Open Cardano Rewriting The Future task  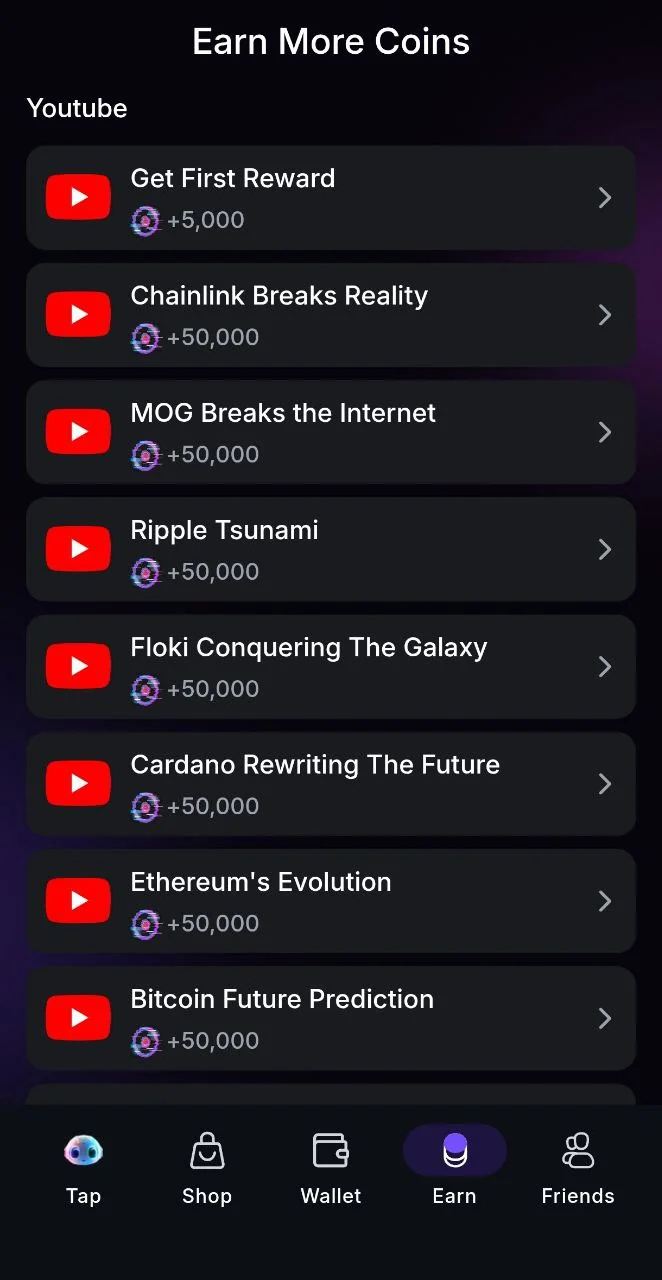331,783
